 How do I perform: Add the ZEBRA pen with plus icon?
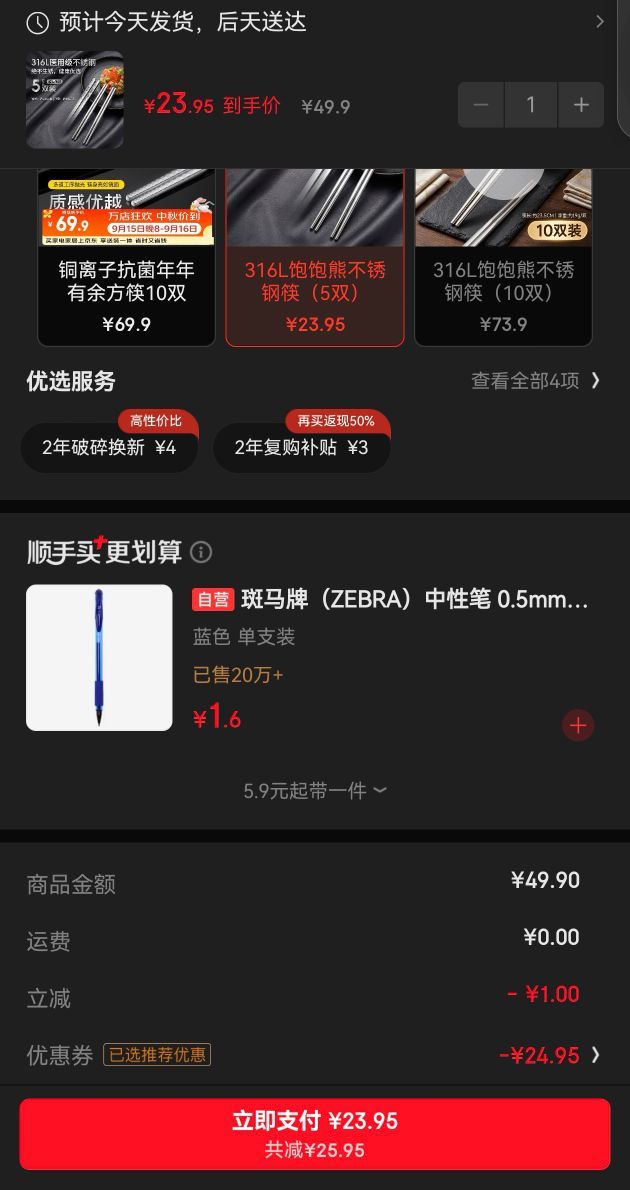point(578,726)
